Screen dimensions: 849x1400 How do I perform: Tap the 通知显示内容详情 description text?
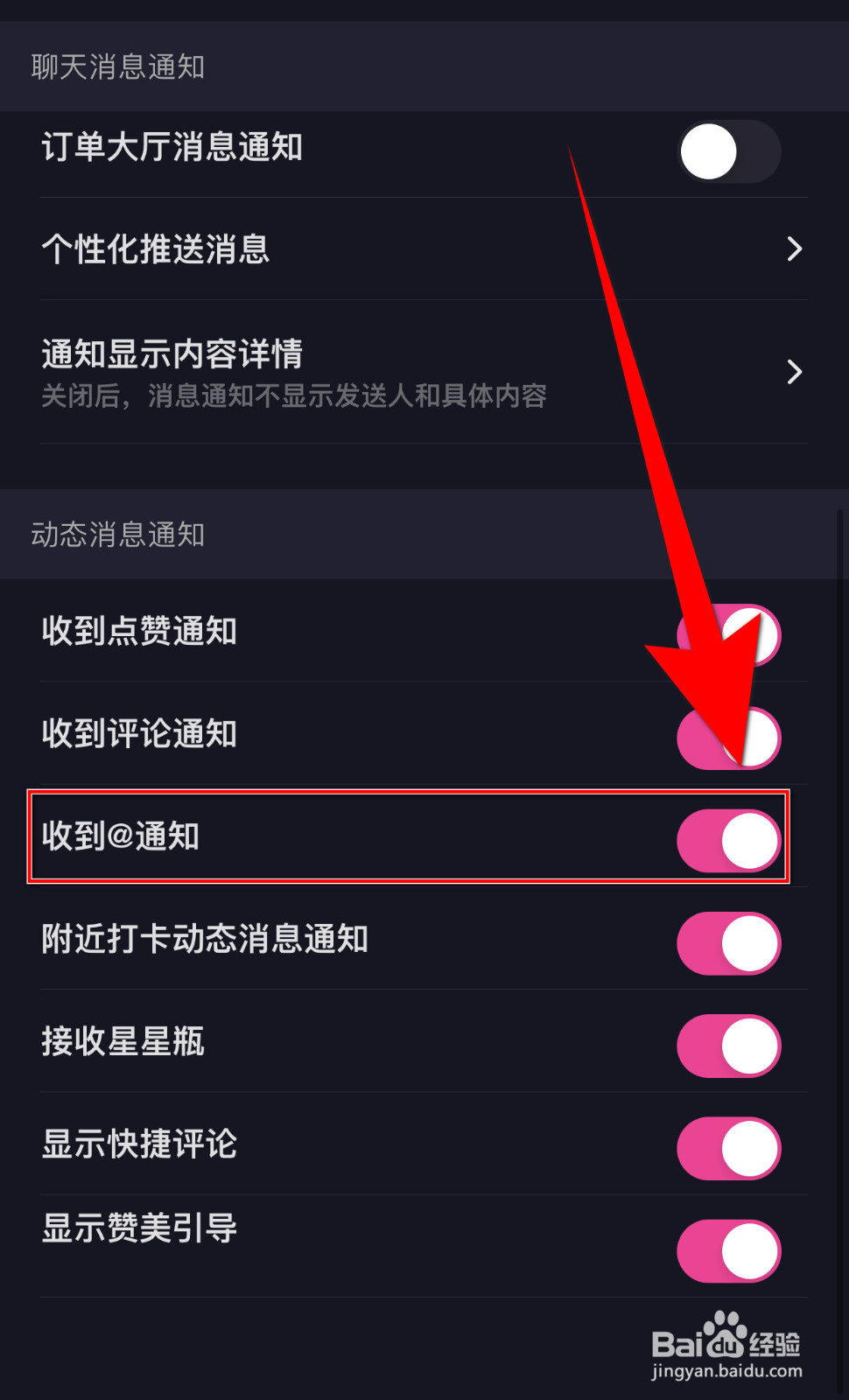tap(294, 395)
